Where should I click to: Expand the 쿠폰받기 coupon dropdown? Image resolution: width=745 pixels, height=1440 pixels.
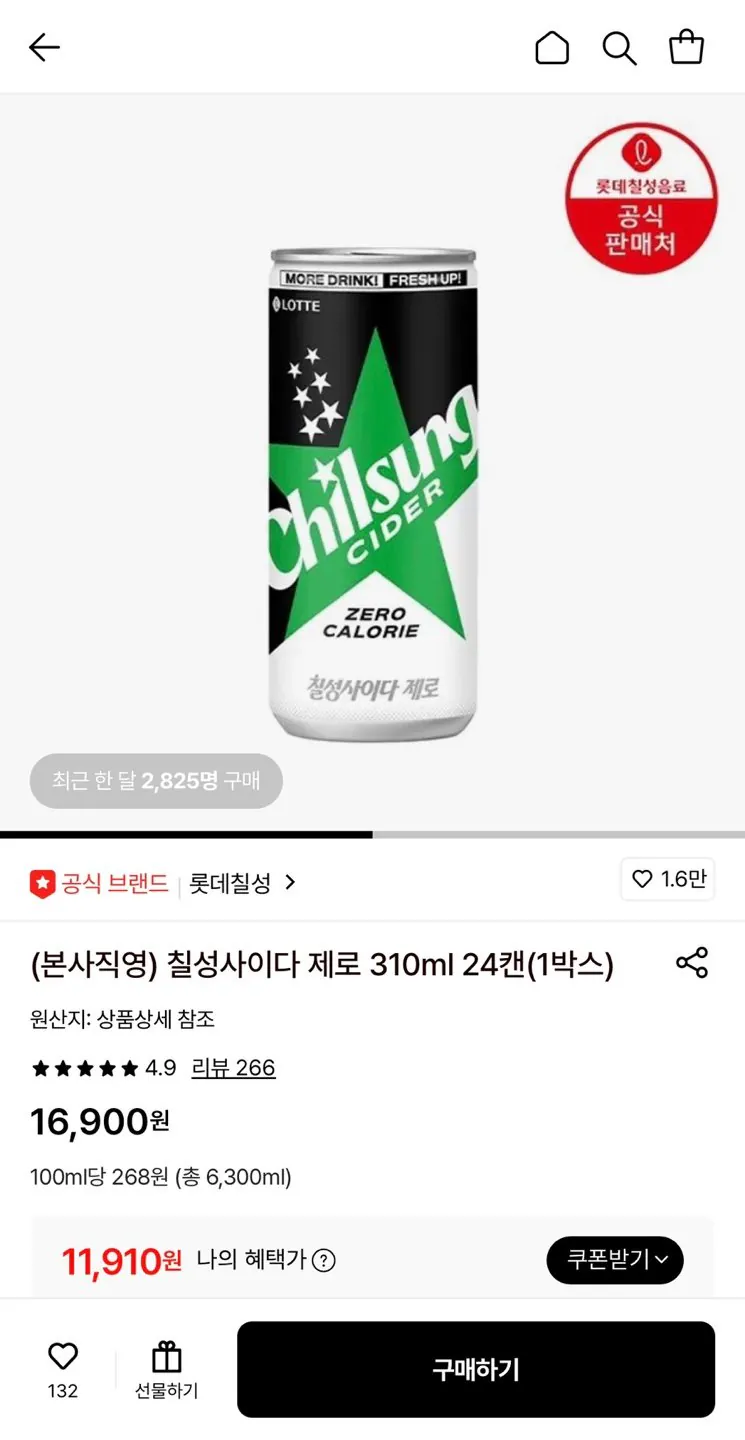615,1260
